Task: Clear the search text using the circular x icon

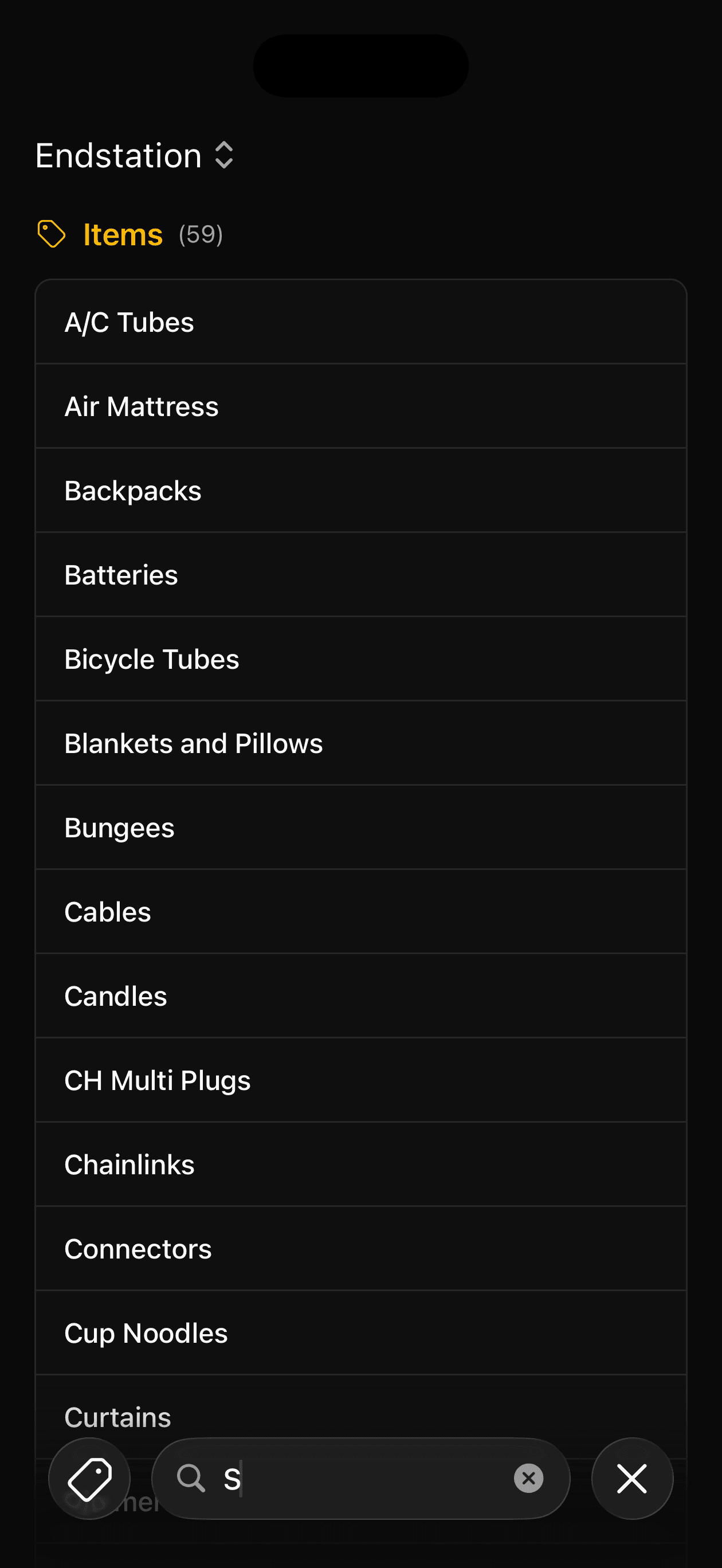Action: pyautogui.click(x=527, y=1479)
